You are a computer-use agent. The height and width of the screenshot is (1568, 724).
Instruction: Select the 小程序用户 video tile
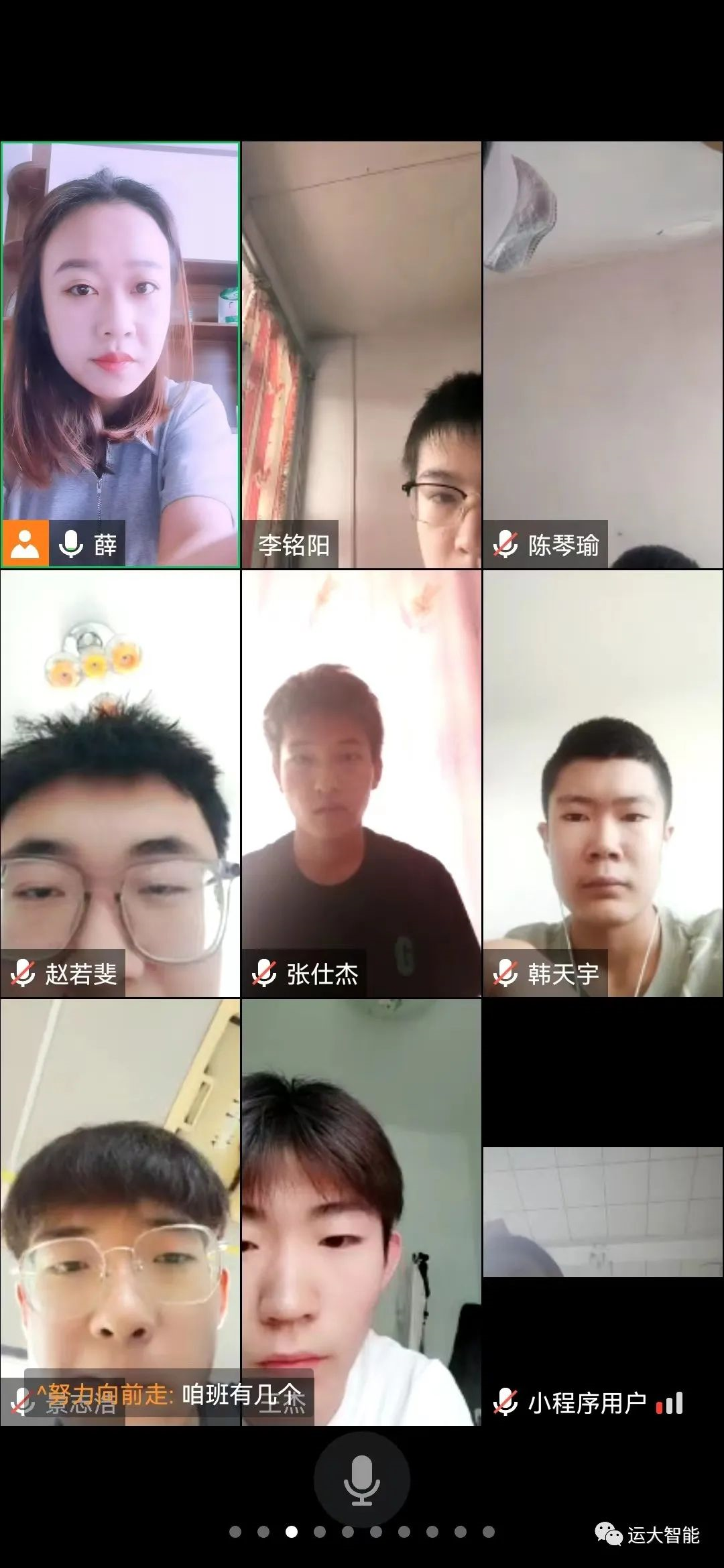603,1213
